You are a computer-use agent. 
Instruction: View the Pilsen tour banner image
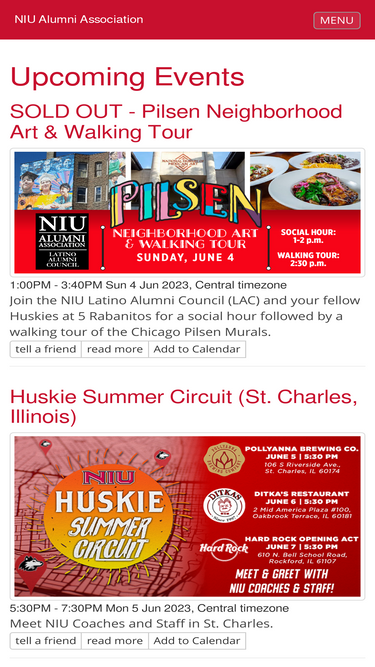tap(188, 212)
